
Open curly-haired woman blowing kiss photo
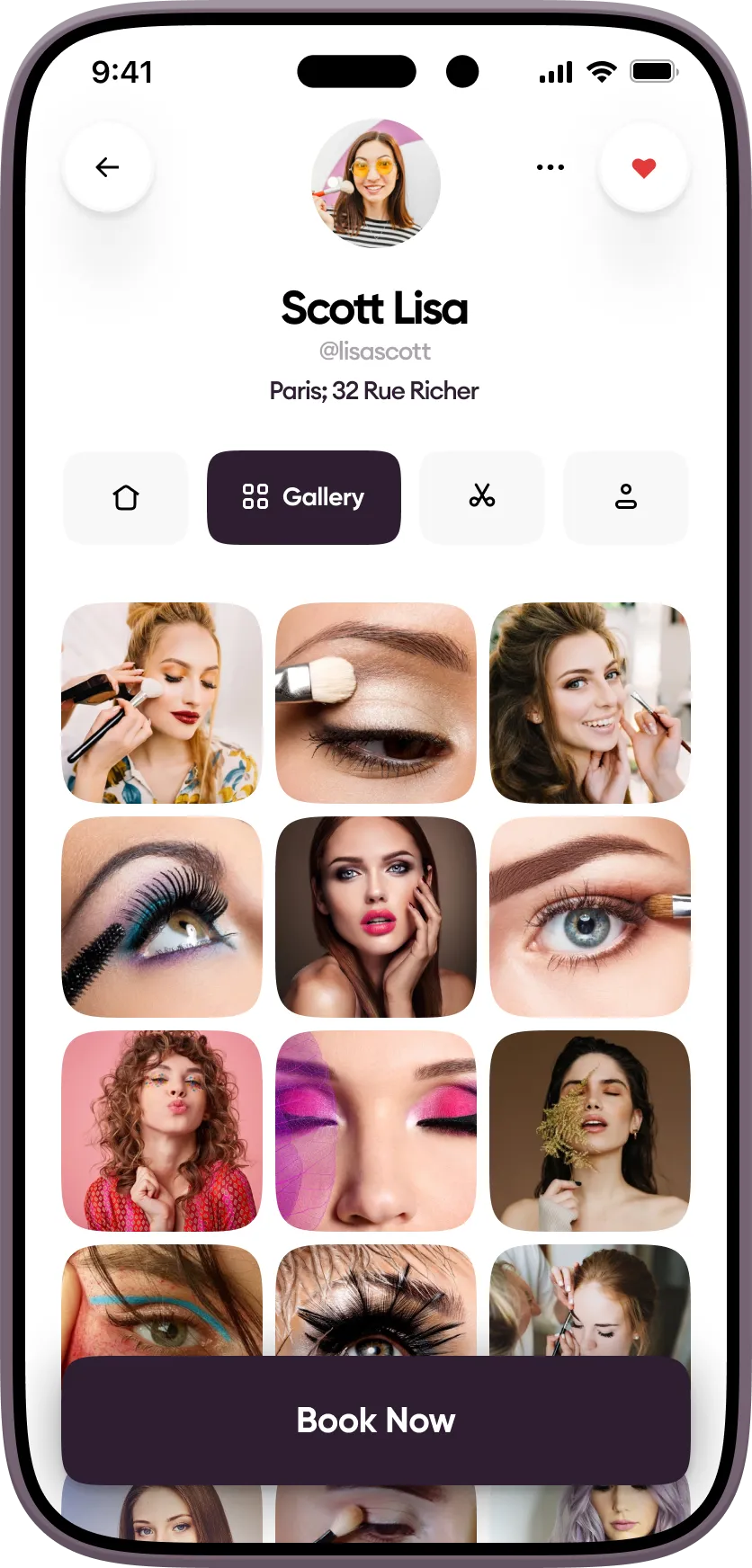[162, 1130]
